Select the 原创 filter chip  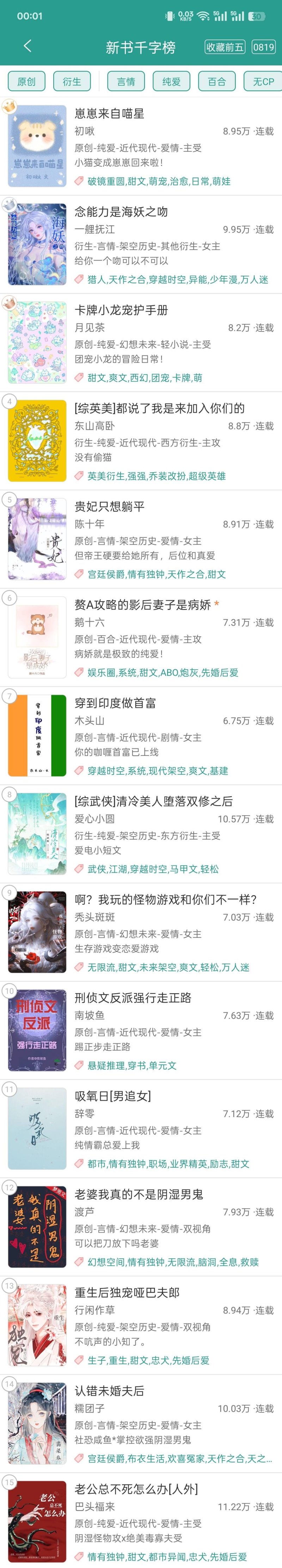(26, 81)
